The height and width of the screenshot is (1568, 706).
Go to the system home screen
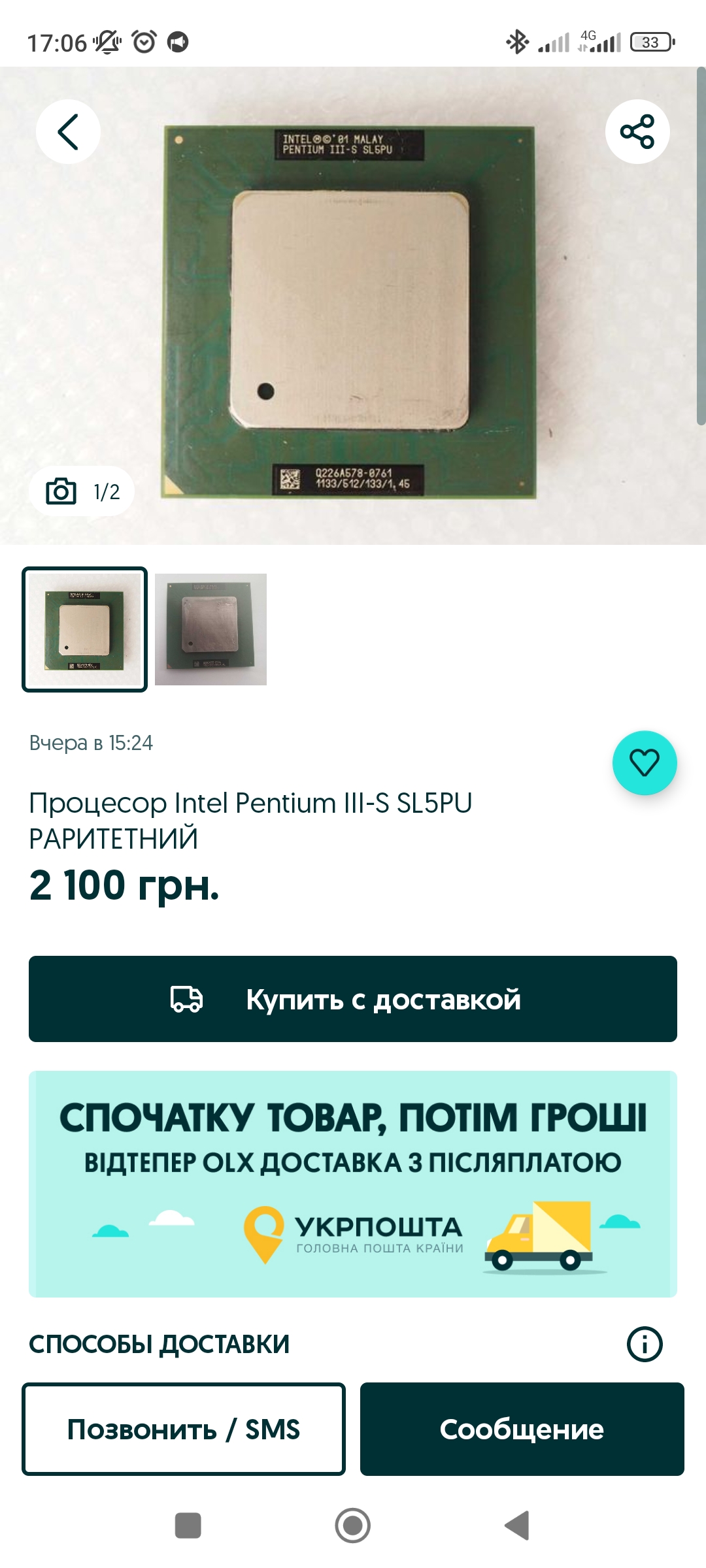pyautogui.click(x=353, y=1526)
